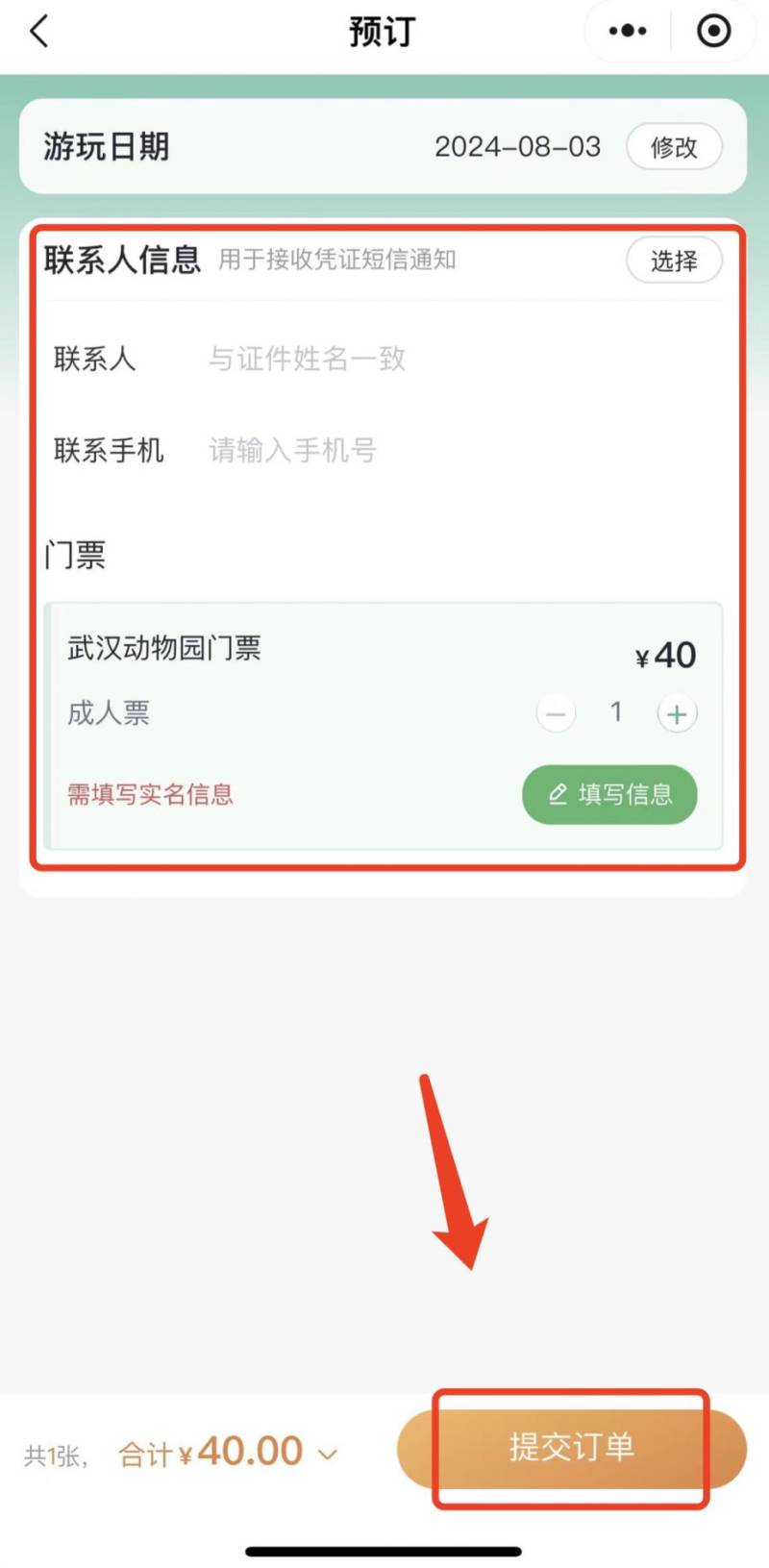The width and height of the screenshot is (769, 1568).
Task: Tap 选择 to pick a saved contact
Action: coord(673,261)
